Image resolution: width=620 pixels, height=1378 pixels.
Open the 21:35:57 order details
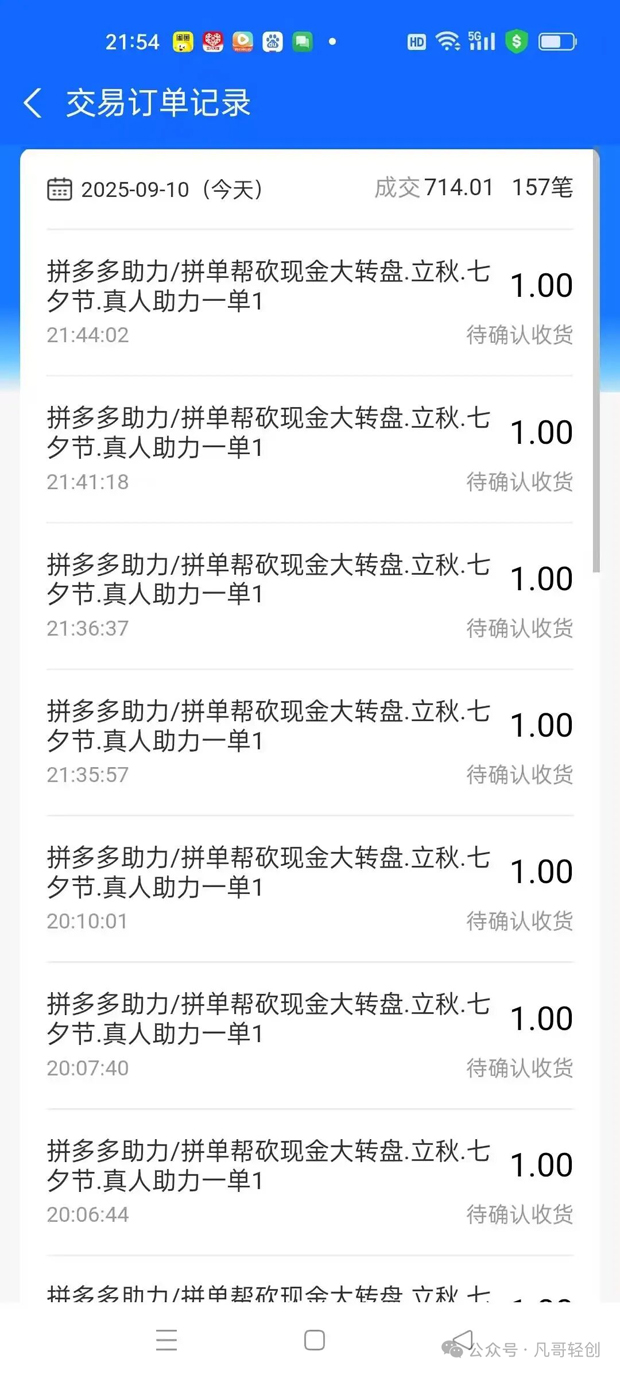[309, 742]
